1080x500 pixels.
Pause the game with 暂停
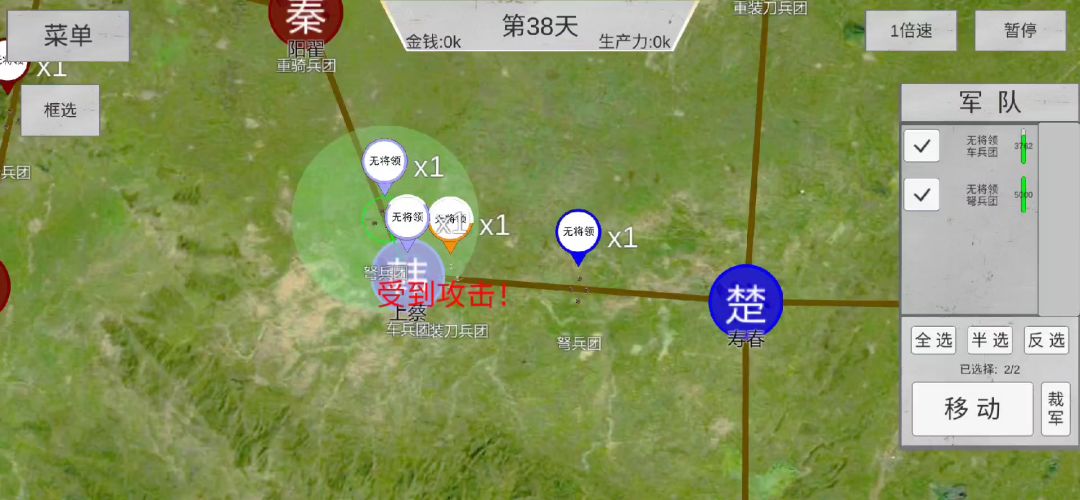click(1020, 31)
